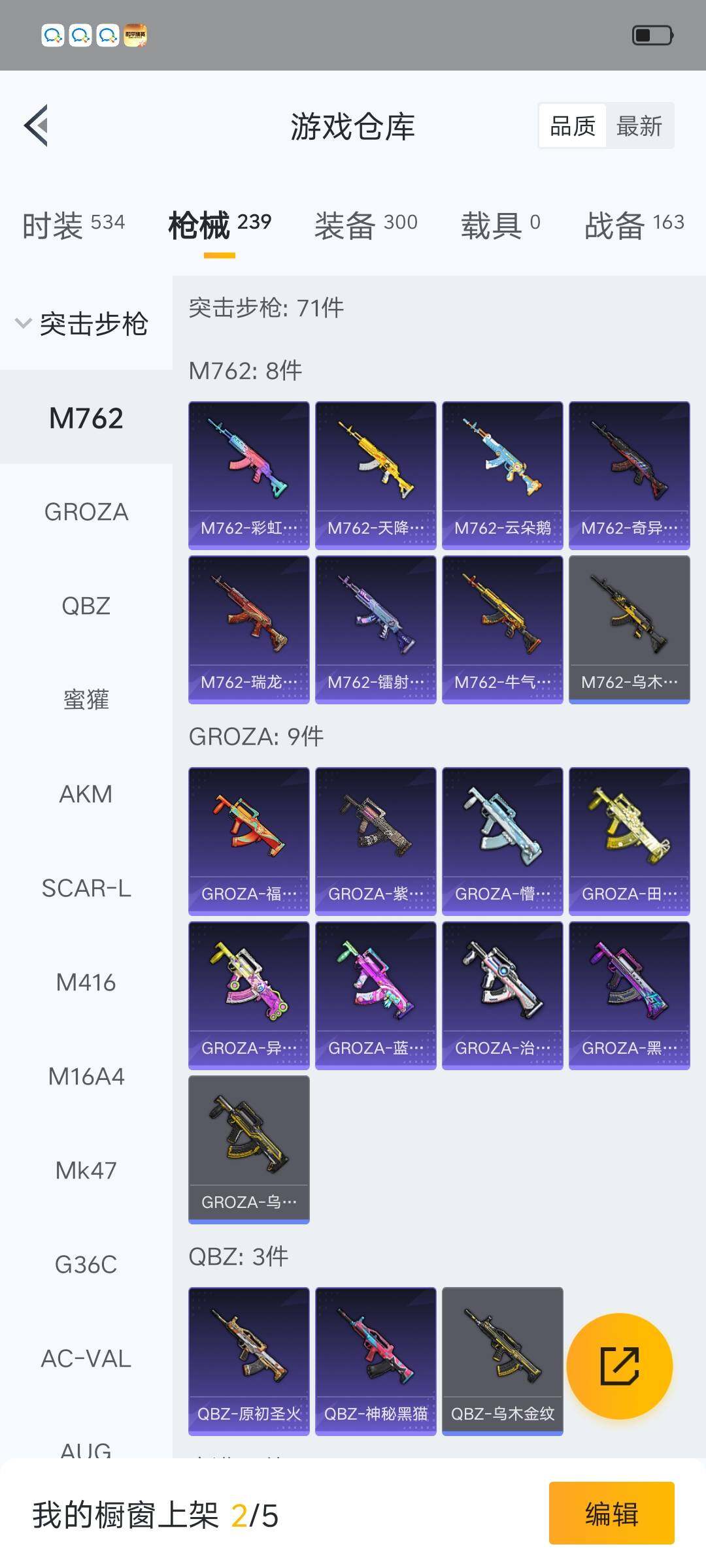Screen dimensions: 706x1568
Task: Sort by 品质
Action: click(x=573, y=125)
